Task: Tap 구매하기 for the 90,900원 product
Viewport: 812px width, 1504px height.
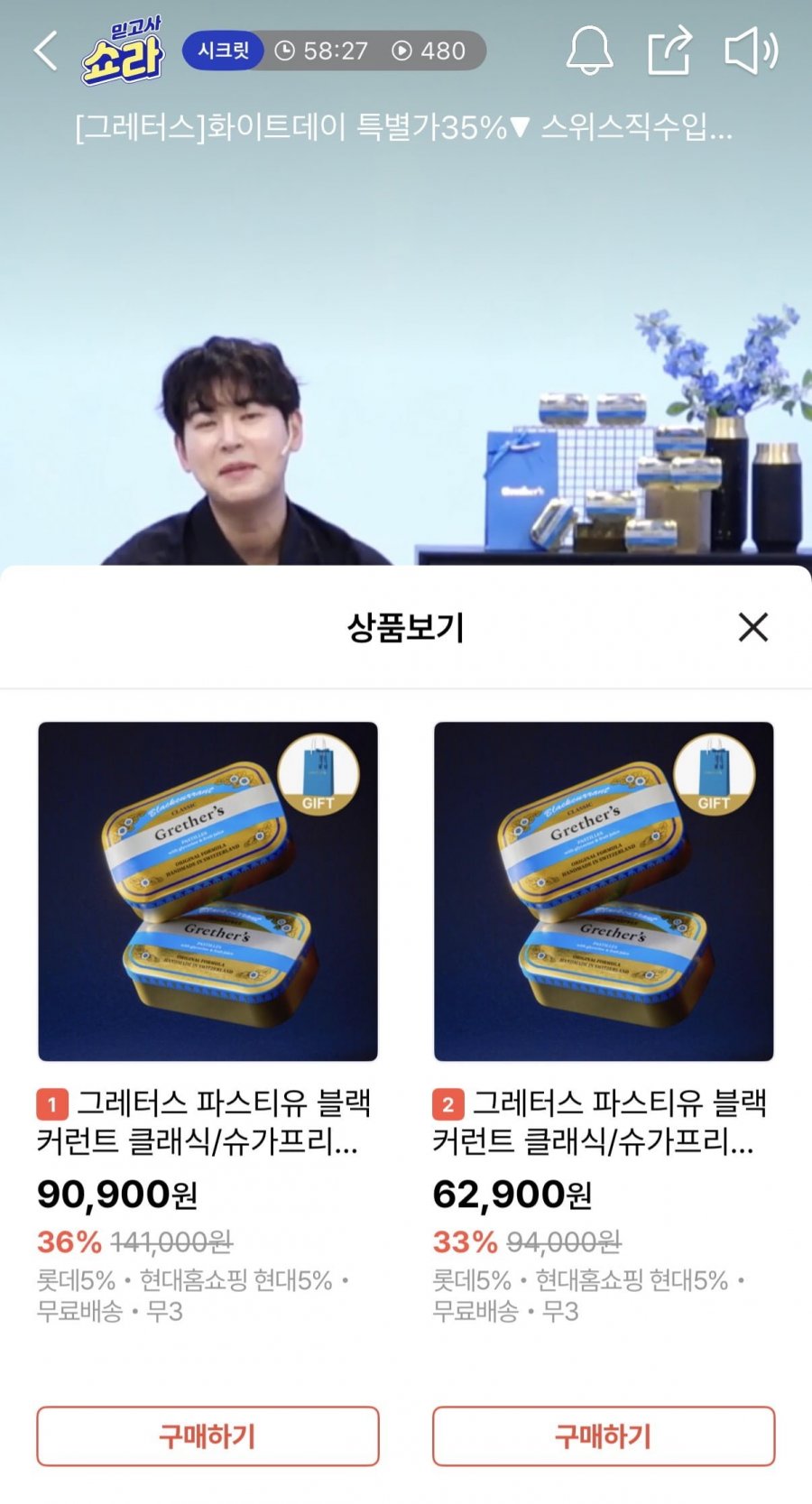Action: 208,1435
